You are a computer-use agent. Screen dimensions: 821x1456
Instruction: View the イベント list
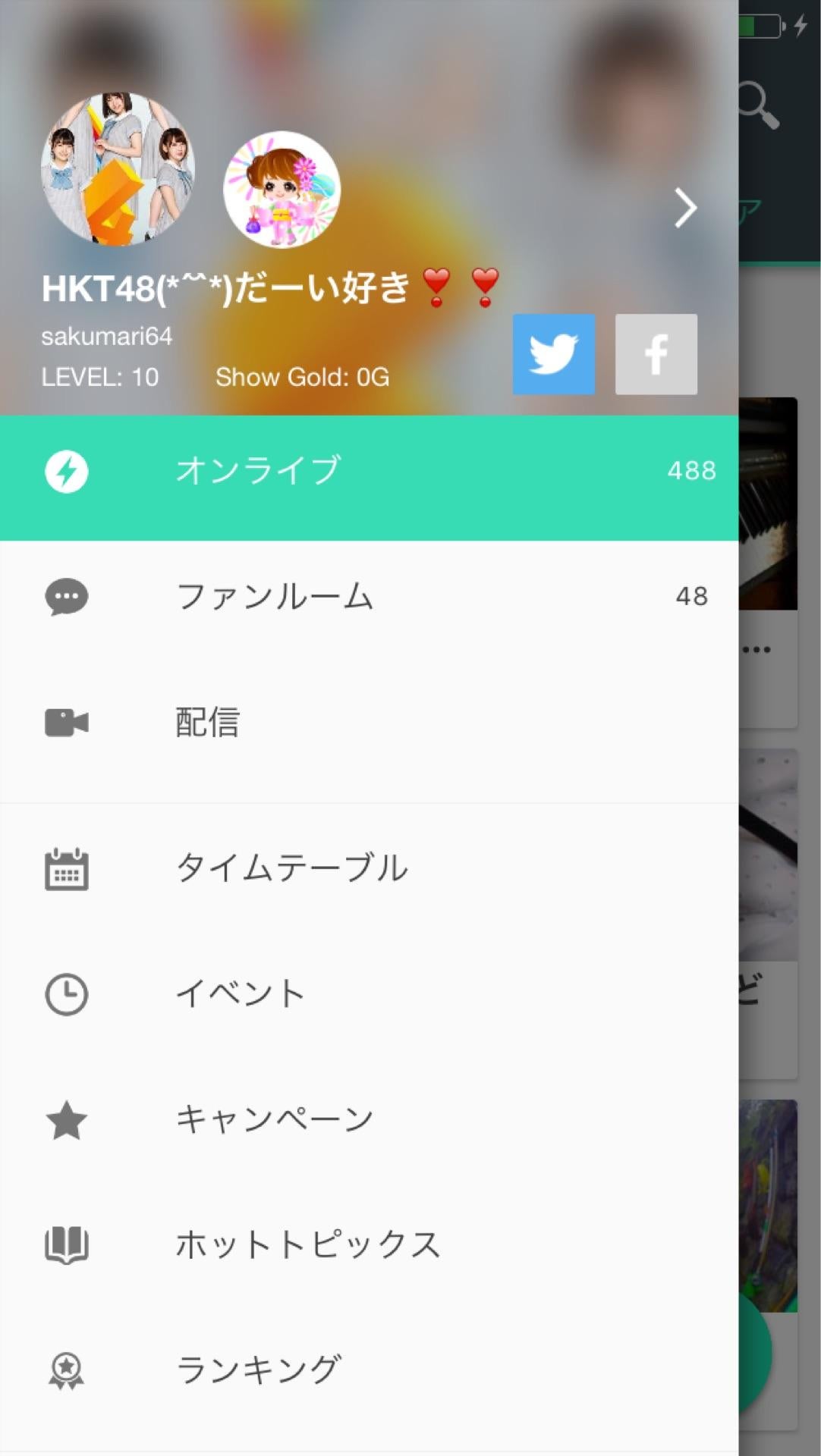pyautogui.click(x=369, y=994)
